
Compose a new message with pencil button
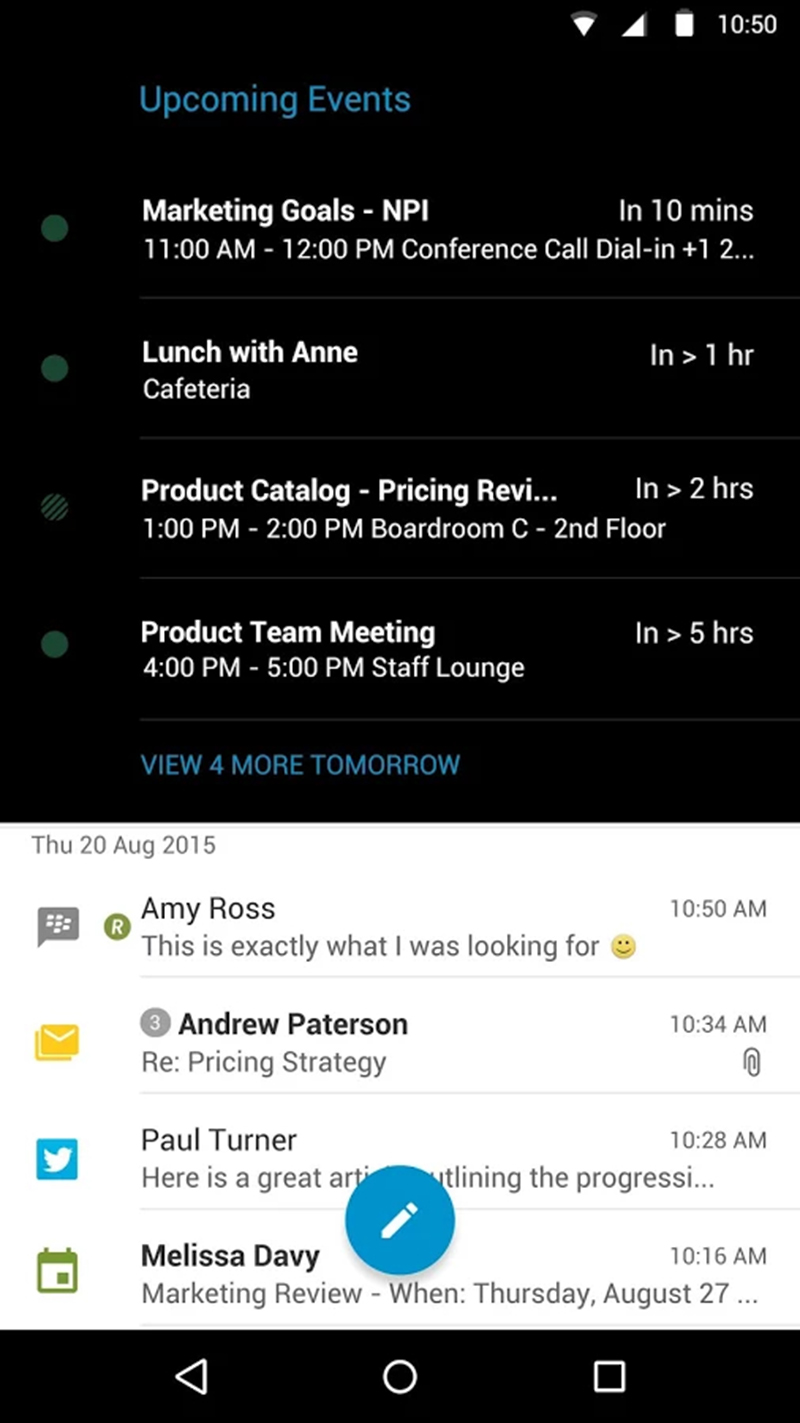[400, 1220]
